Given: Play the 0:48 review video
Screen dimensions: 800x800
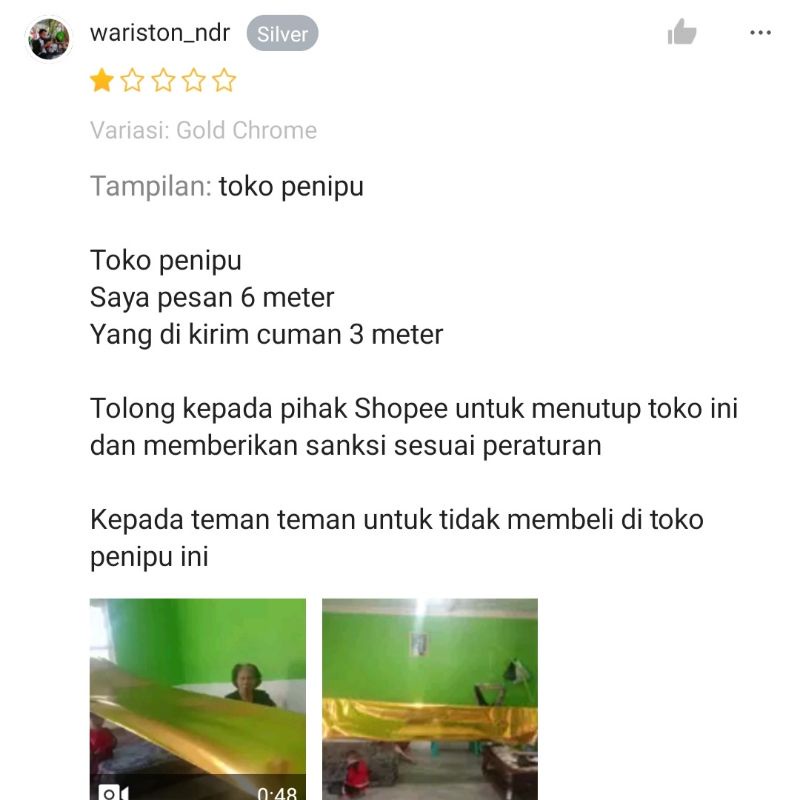Looking at the screenshot, I should (x=198, y=698).
